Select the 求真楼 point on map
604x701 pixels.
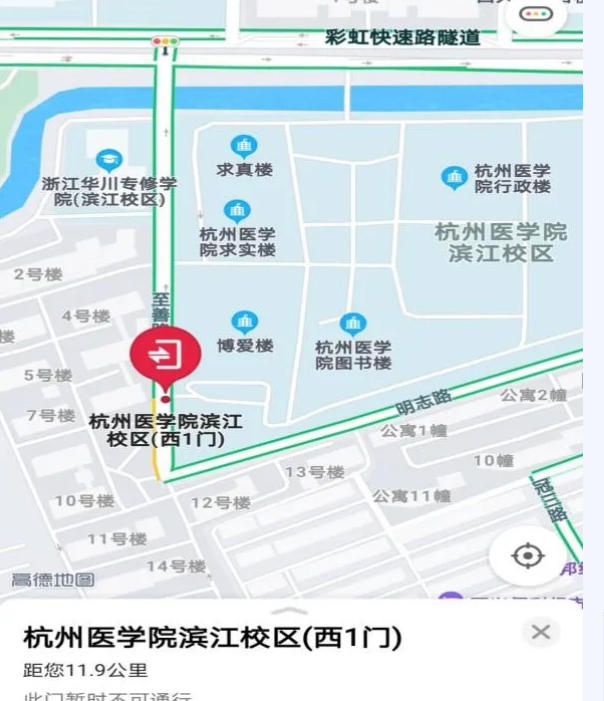click(243, 146)
